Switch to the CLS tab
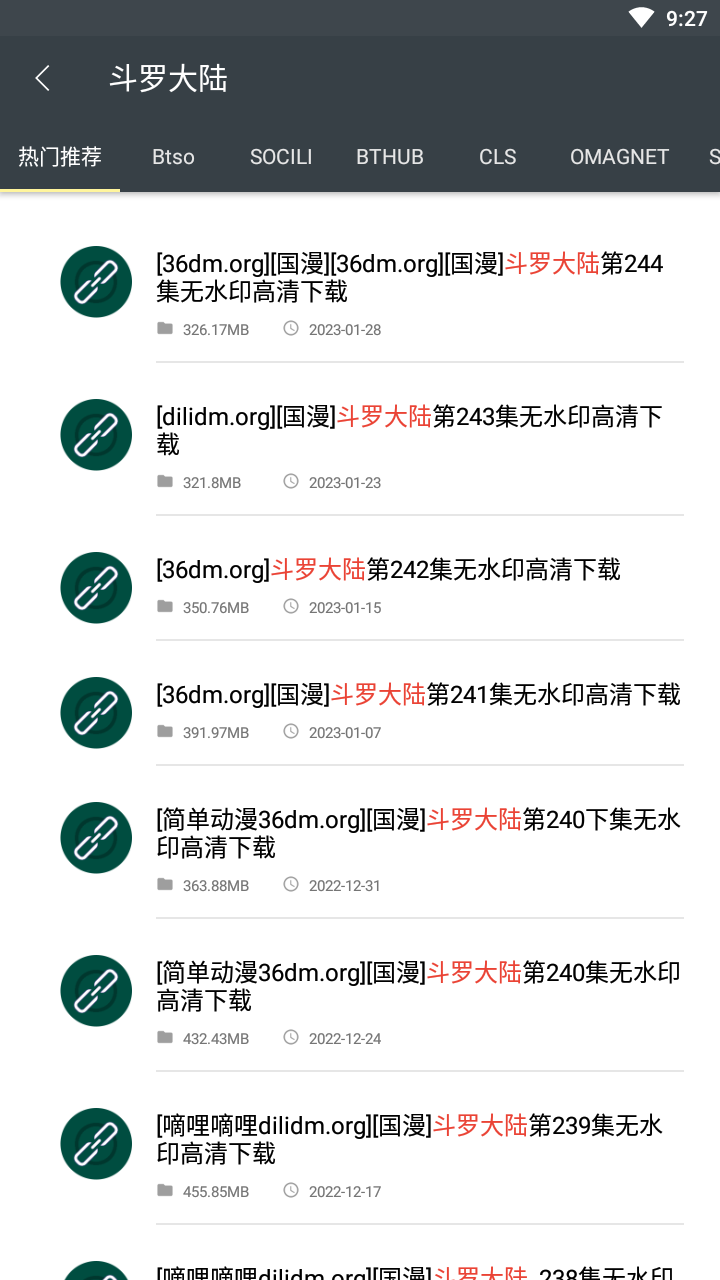The height and width of the screenshot is (1280, 720). click(x=497, y=157)
